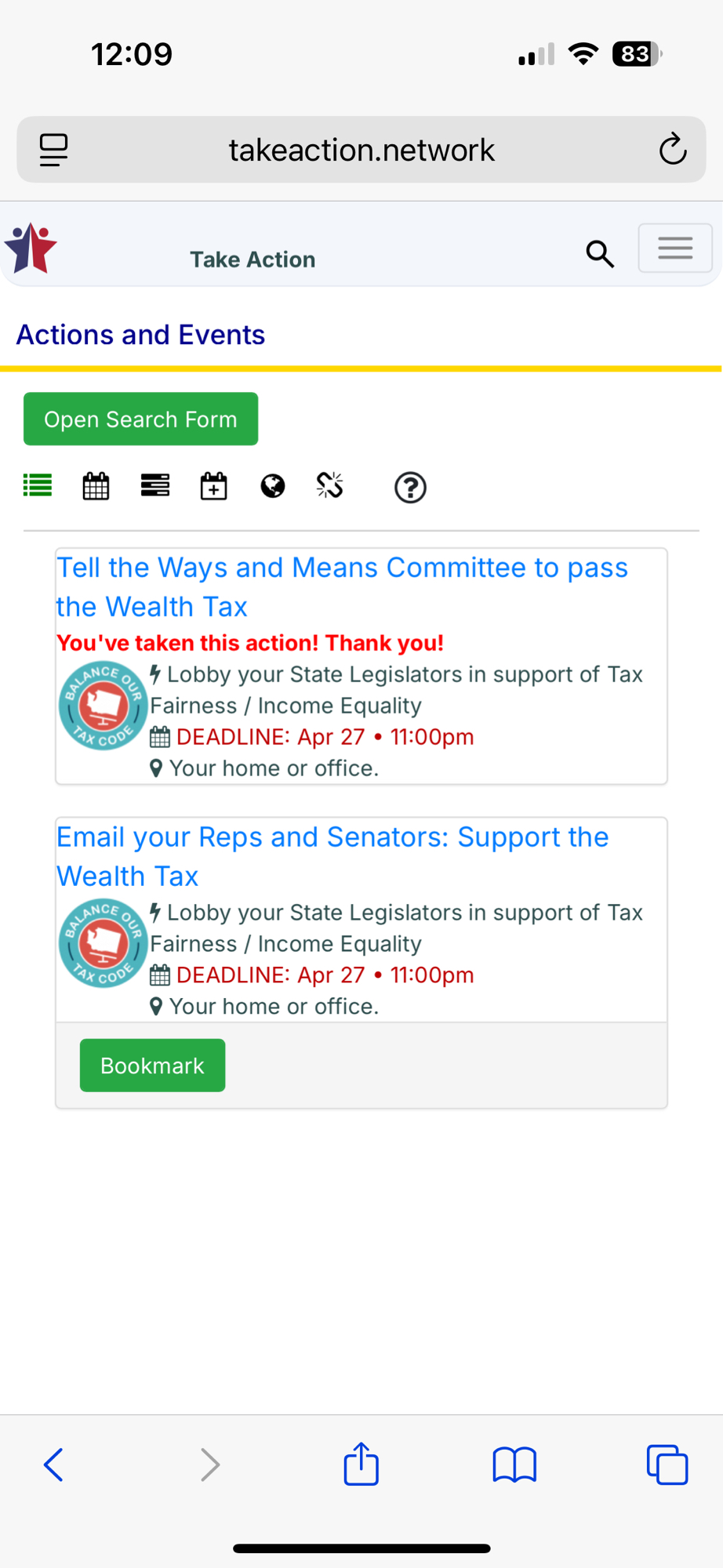Screen dimensions: 723x1568
Task: Select the stacked rows view icon
Action: (x=155, y=486)
